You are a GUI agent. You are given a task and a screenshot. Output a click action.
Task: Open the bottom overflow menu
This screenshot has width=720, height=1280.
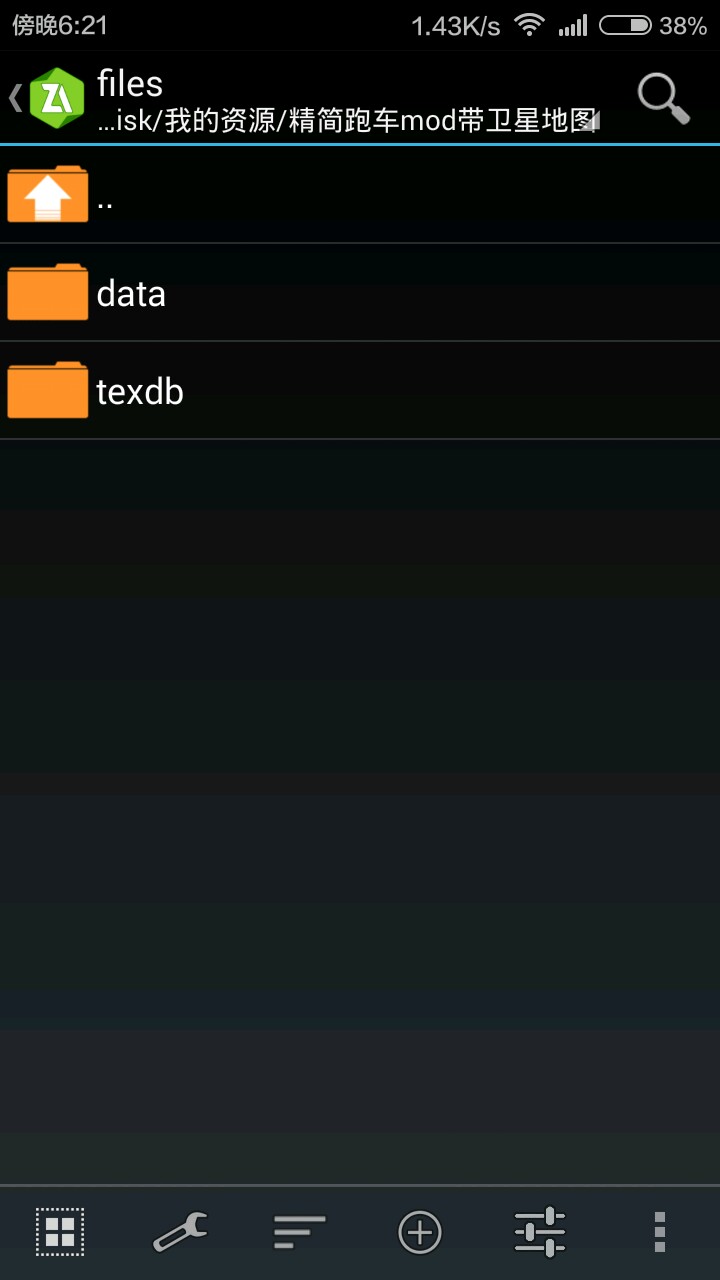pos(659,1231)
